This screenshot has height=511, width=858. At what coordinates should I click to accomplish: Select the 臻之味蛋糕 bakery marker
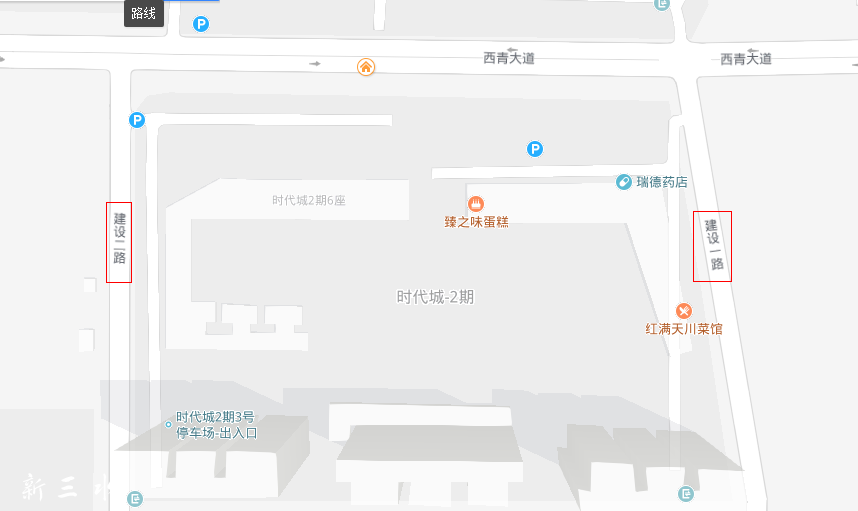(x=476, y=204)
